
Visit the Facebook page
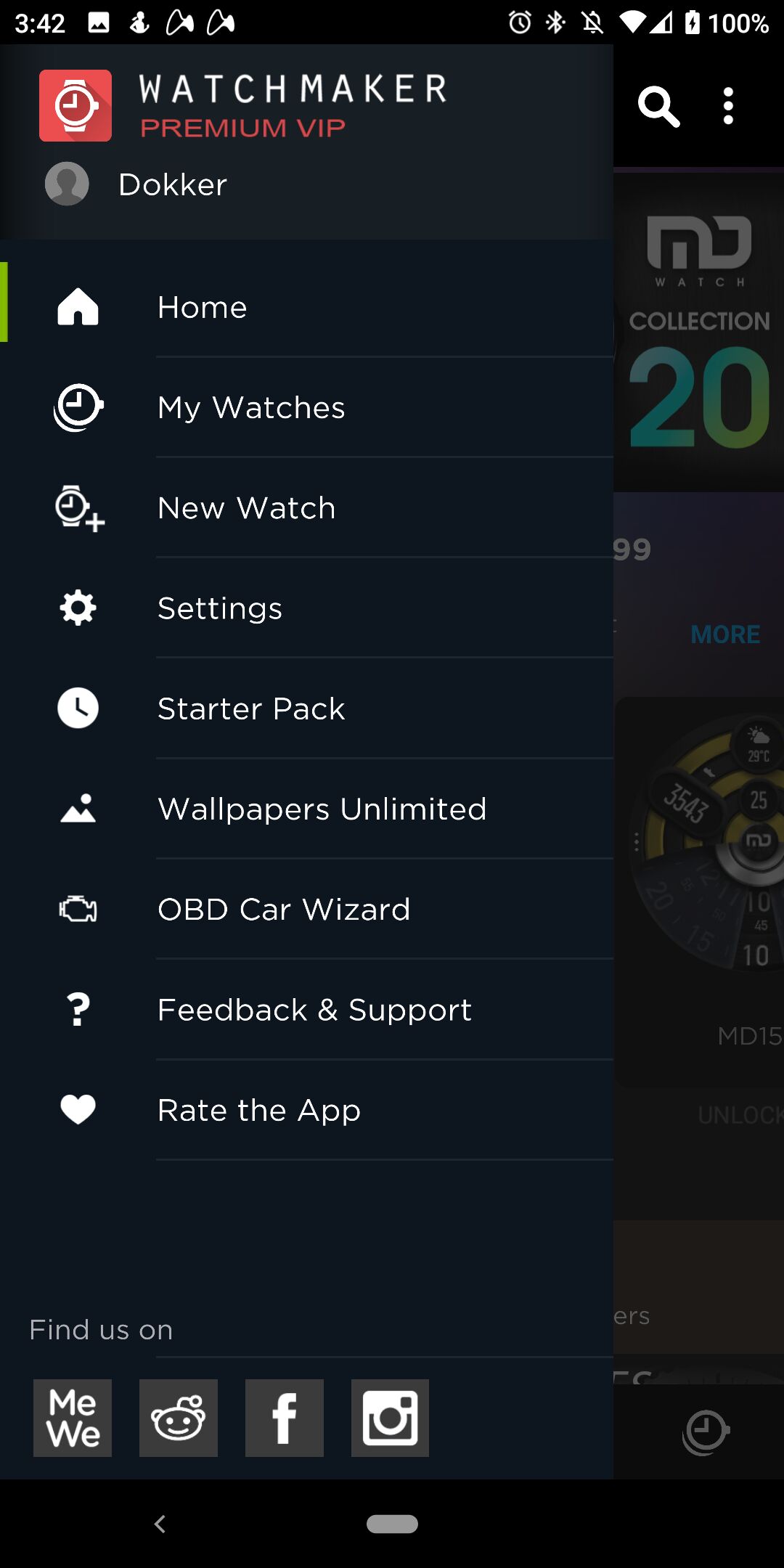pyautogui.click(x=285, y=1418)
